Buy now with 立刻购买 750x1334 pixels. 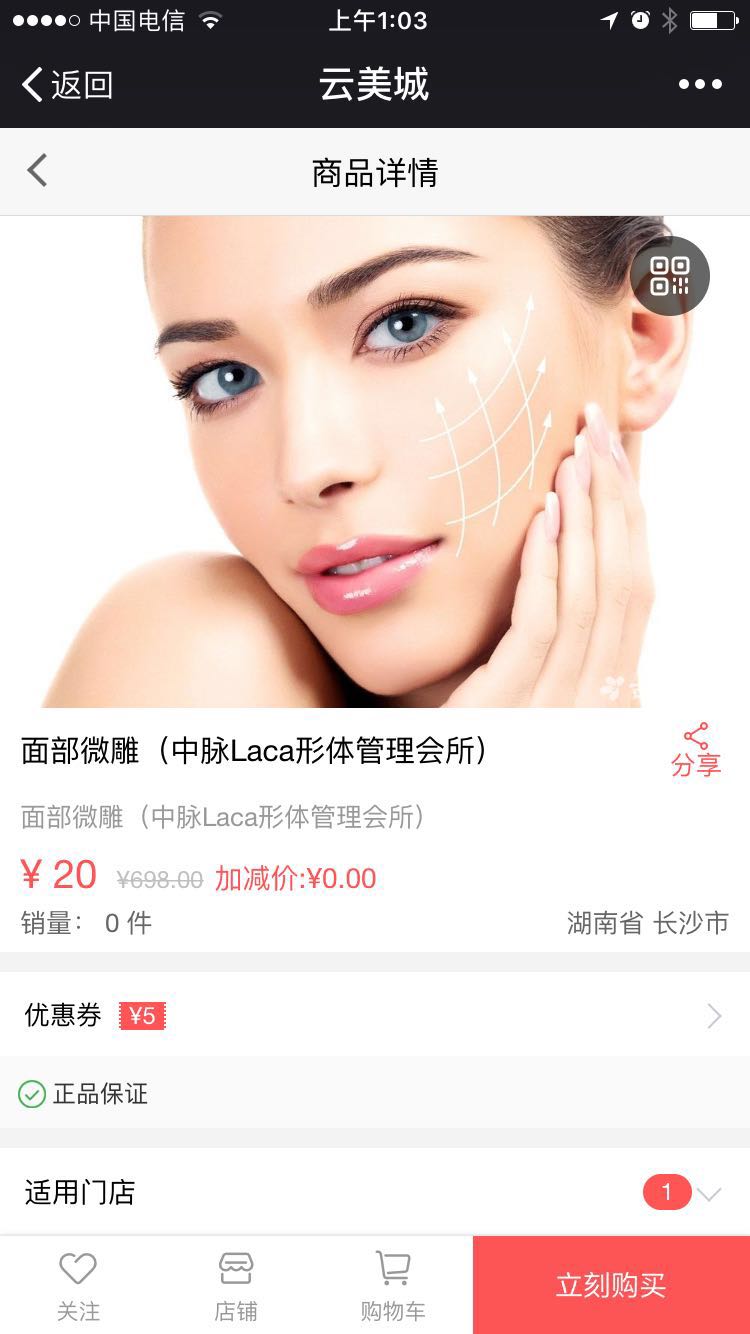pos(611,1286)
